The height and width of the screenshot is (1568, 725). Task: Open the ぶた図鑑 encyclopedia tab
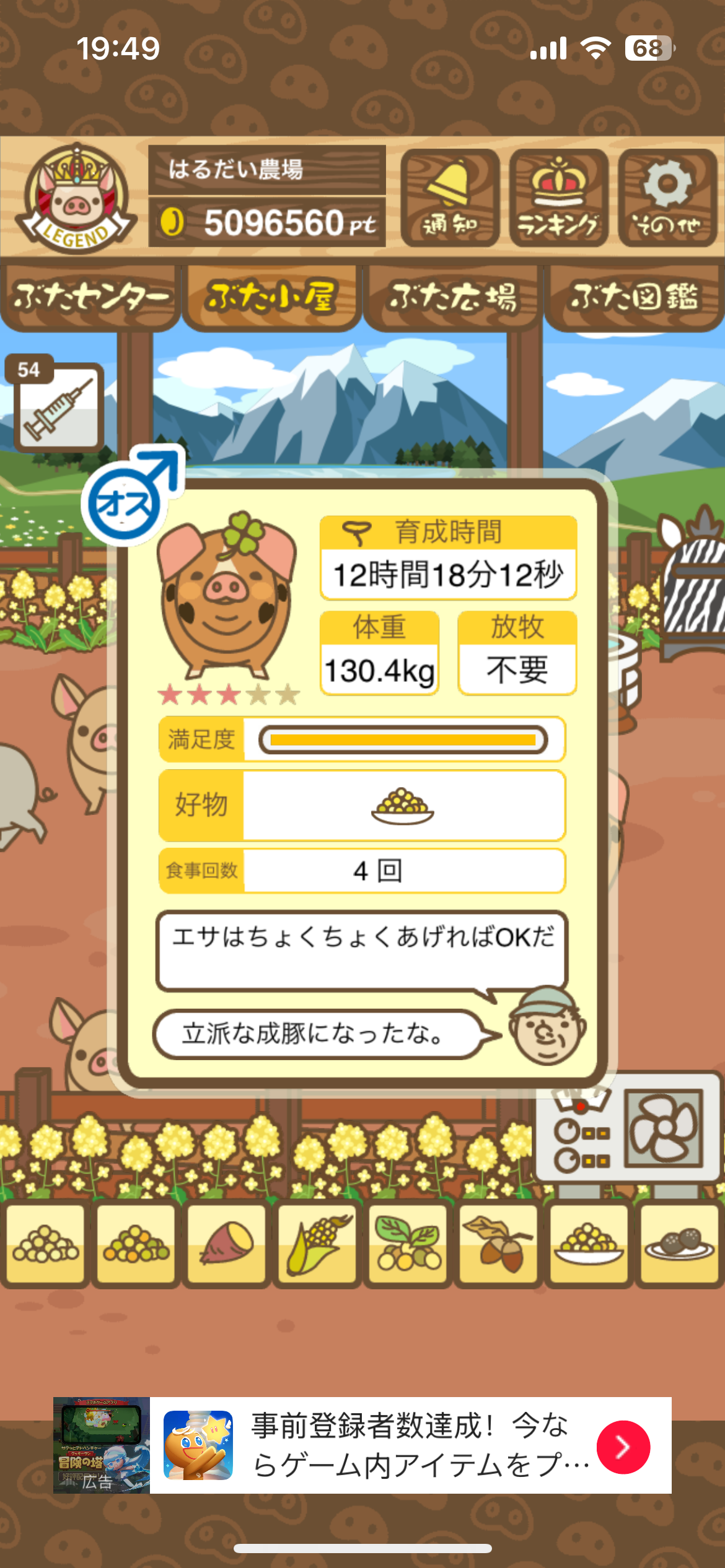634,297
